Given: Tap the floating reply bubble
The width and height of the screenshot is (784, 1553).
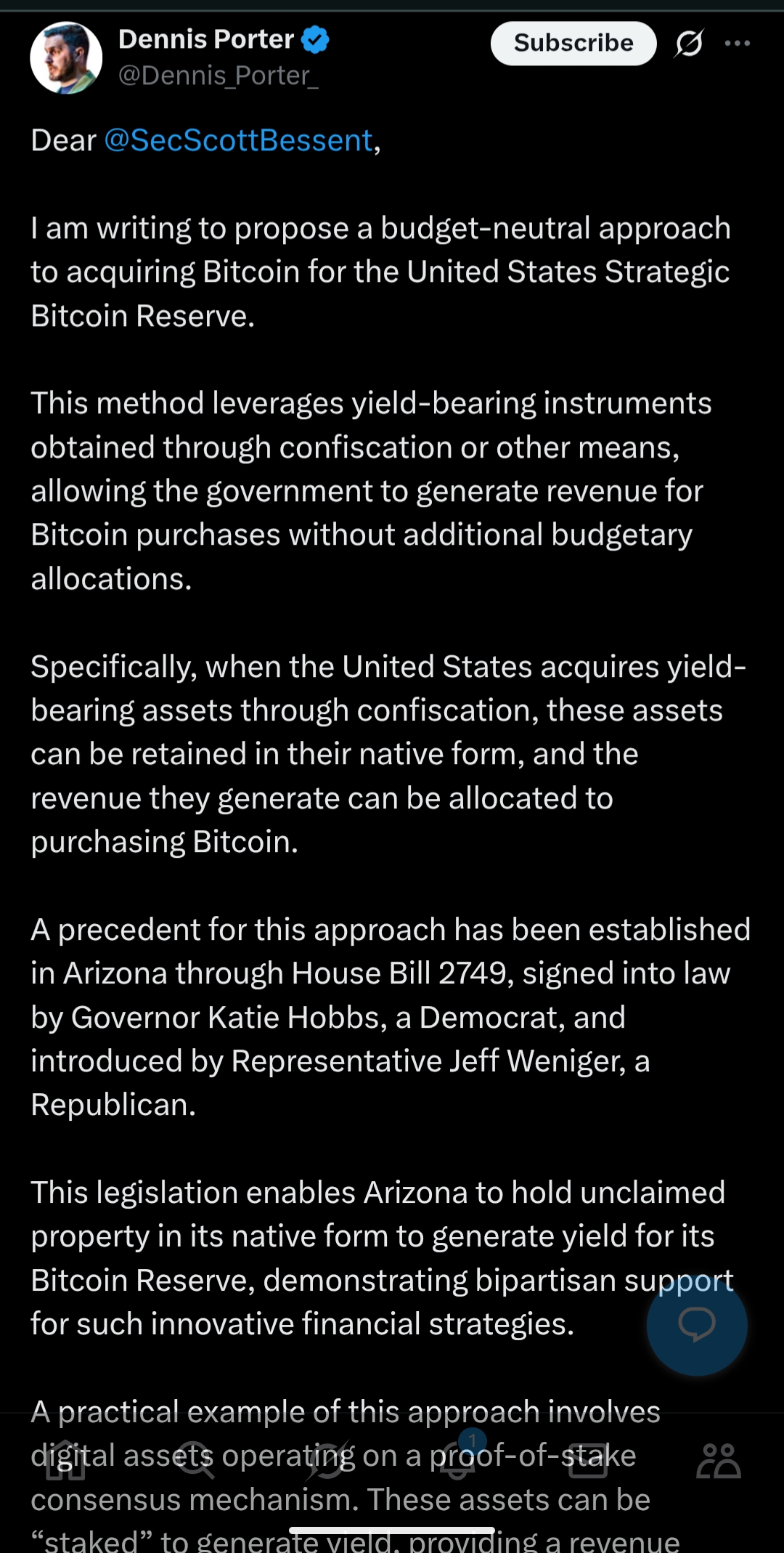Looking at the screenshot, I should (x=697, y=1325).
